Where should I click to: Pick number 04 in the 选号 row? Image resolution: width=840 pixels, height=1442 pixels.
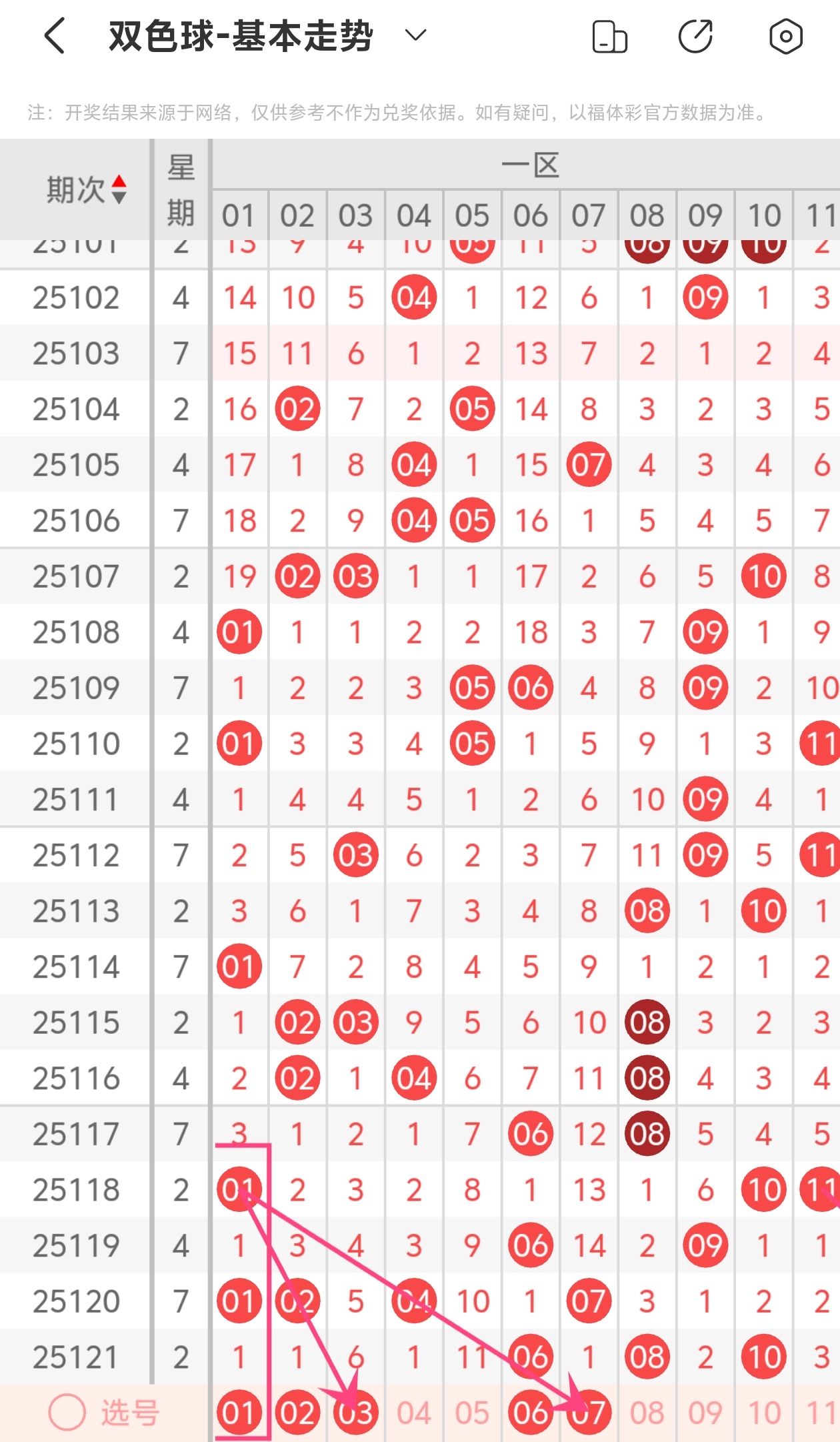point(414,1413)
